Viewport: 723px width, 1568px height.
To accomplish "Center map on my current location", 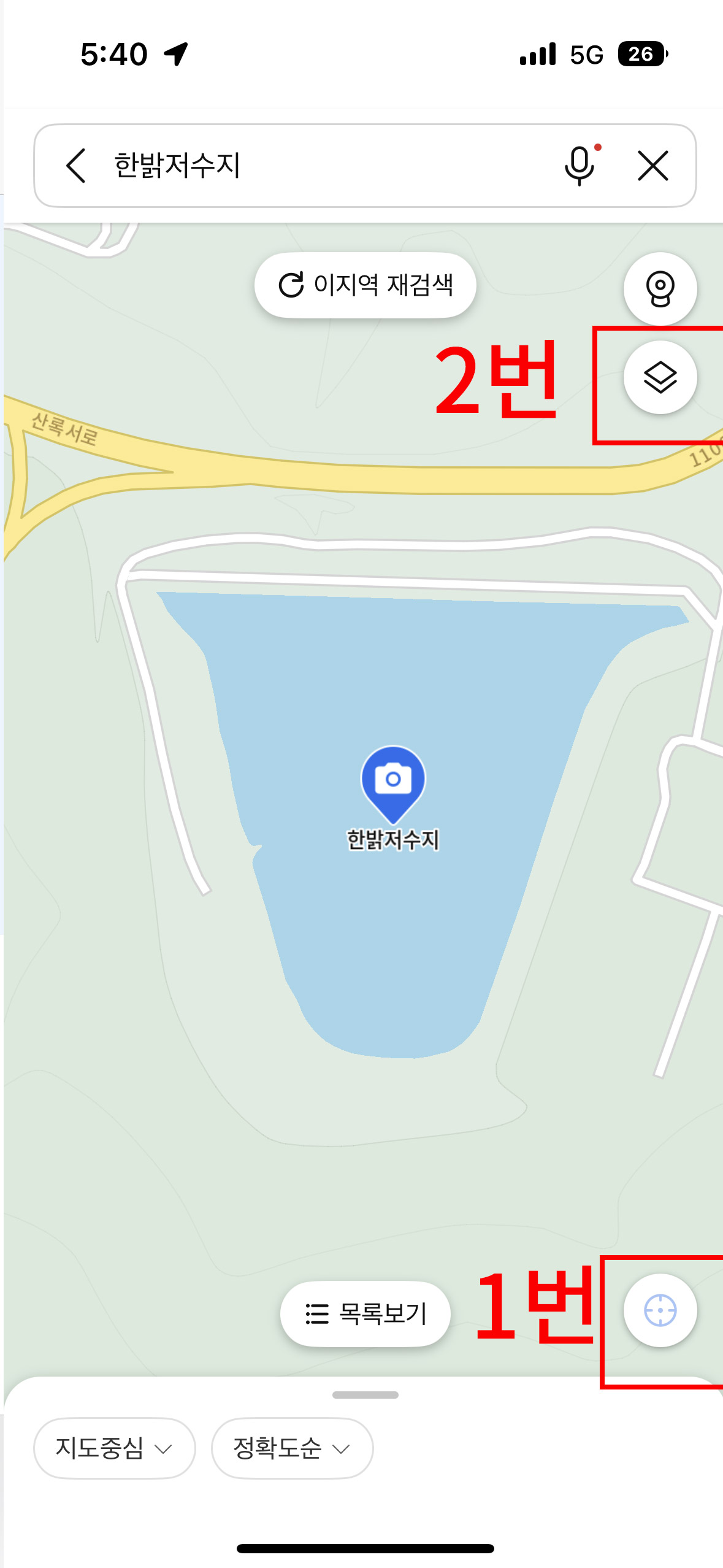I will coord(660,1310).
